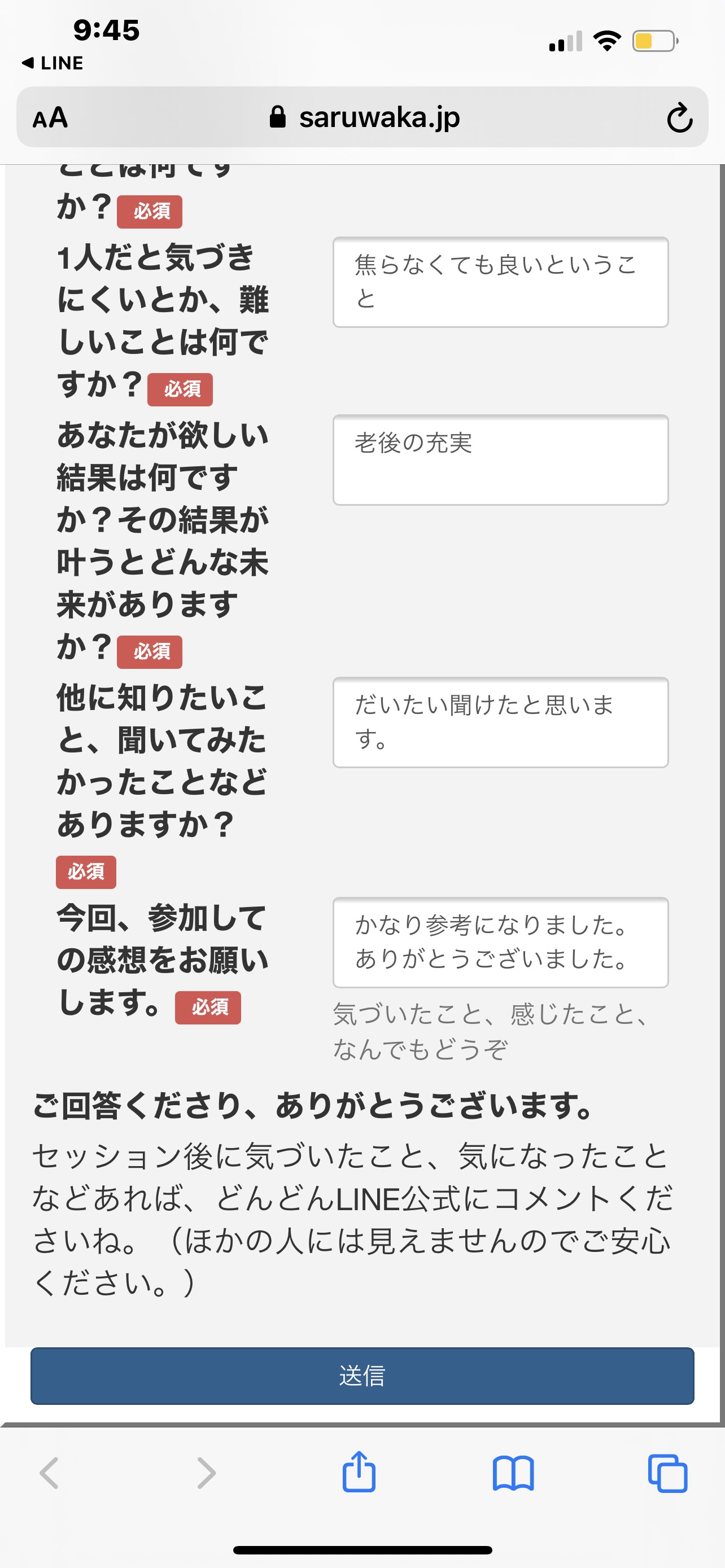The width and height of the screenshot is (725, 1568).
Task: Reload the page from the address bar
Action: [x=679, y=117]
